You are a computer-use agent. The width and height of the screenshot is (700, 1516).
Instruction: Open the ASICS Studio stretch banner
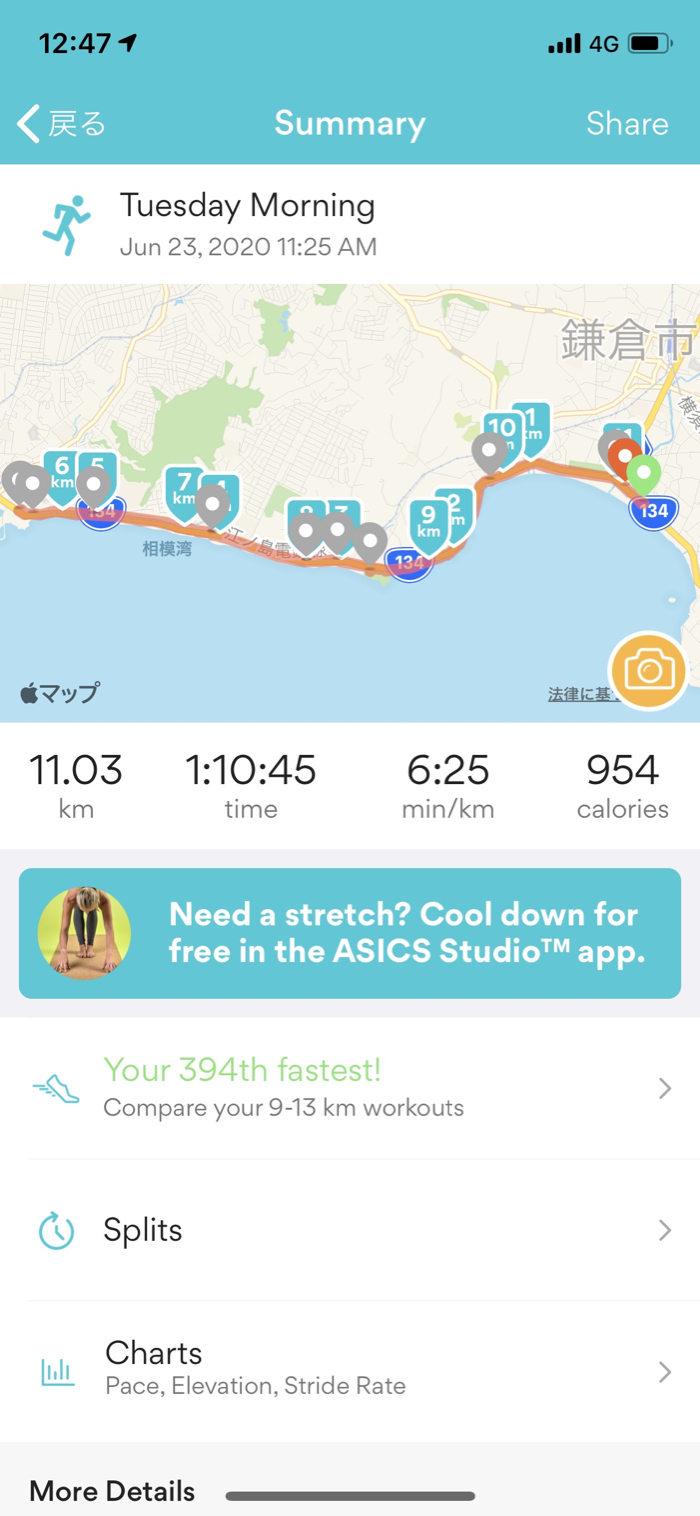[350, 933]
